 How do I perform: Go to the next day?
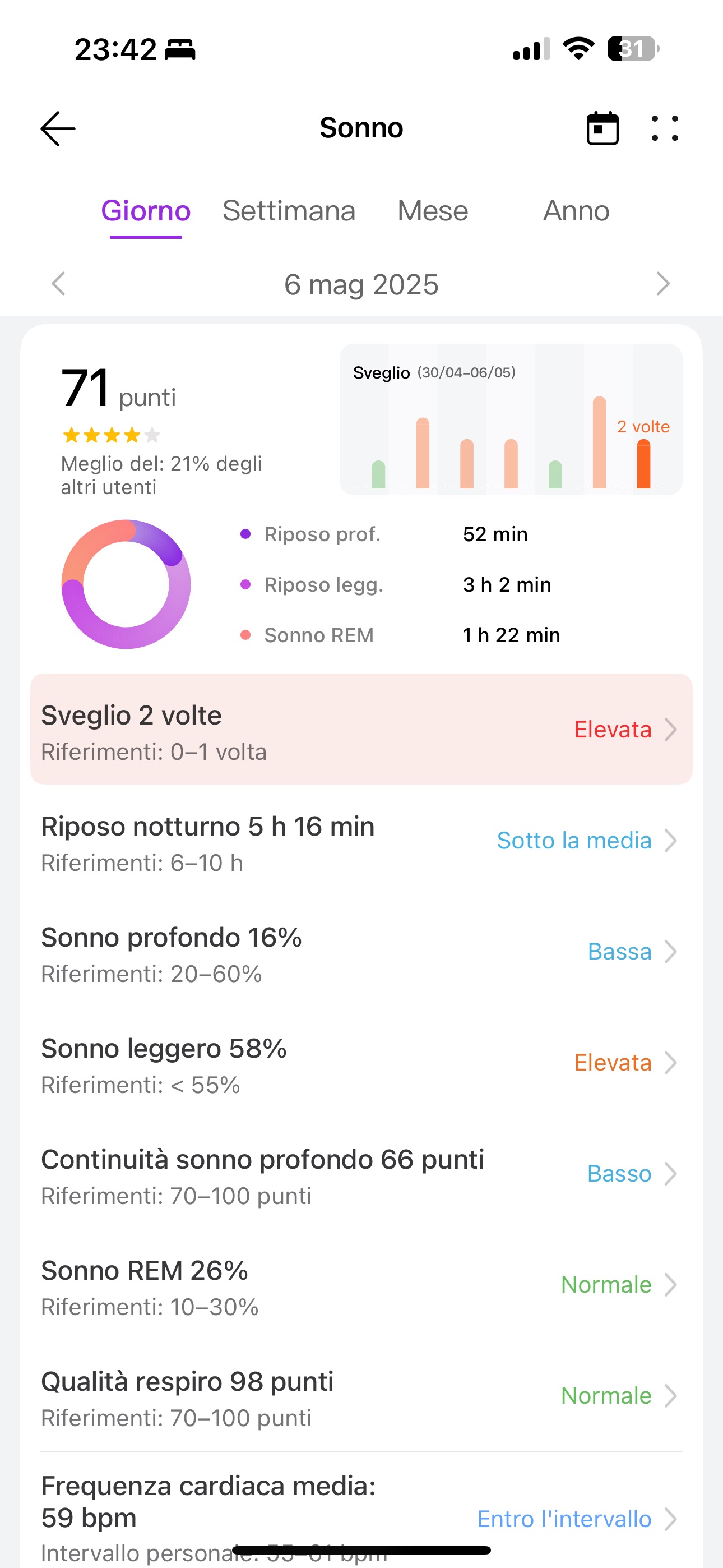[x=664, y=284]
